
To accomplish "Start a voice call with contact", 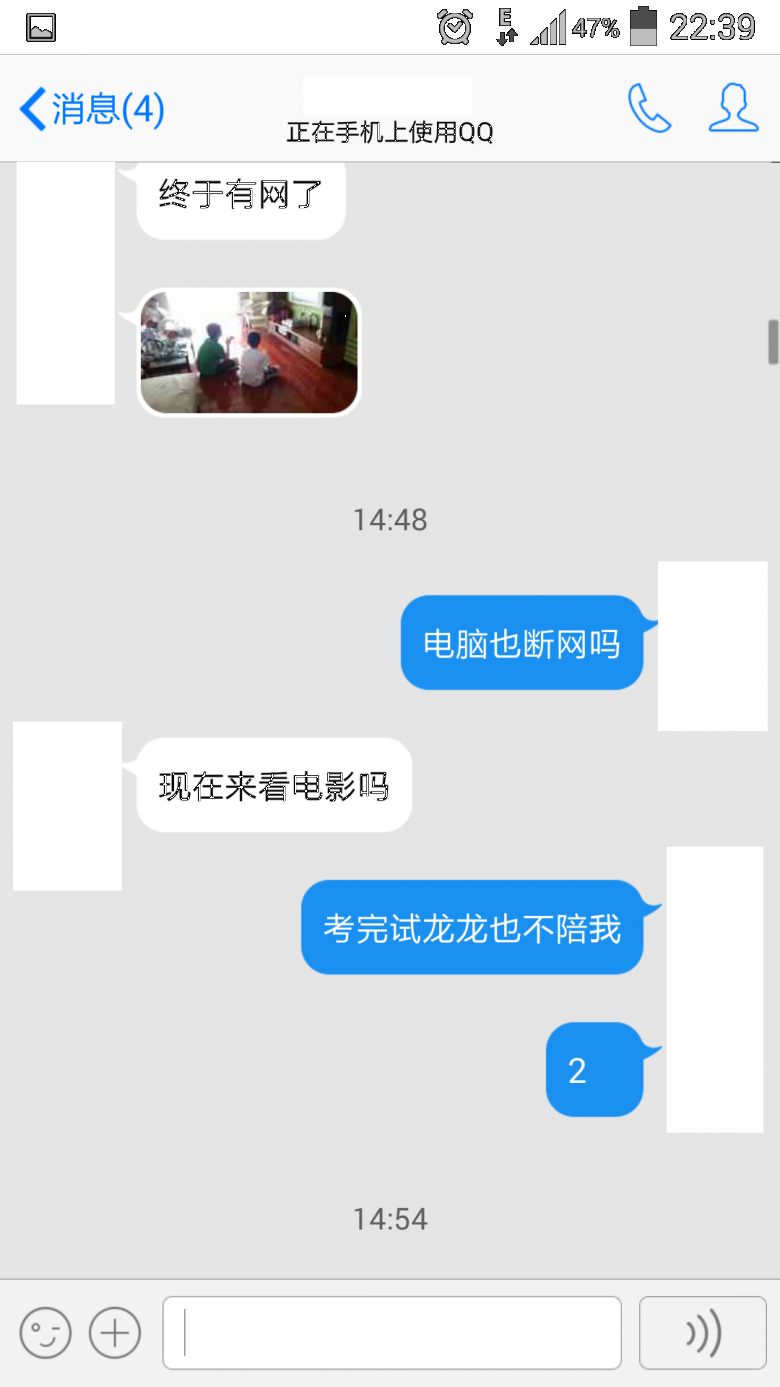I will (649, 108).
